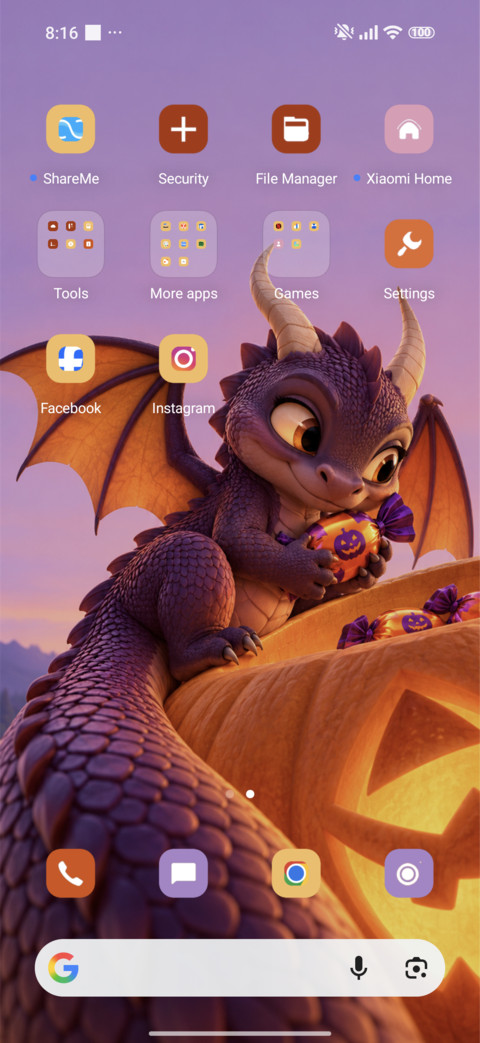Launch Xiaomi Home
This screenshot has height=1043, width=480.
[x=409, y=129]
